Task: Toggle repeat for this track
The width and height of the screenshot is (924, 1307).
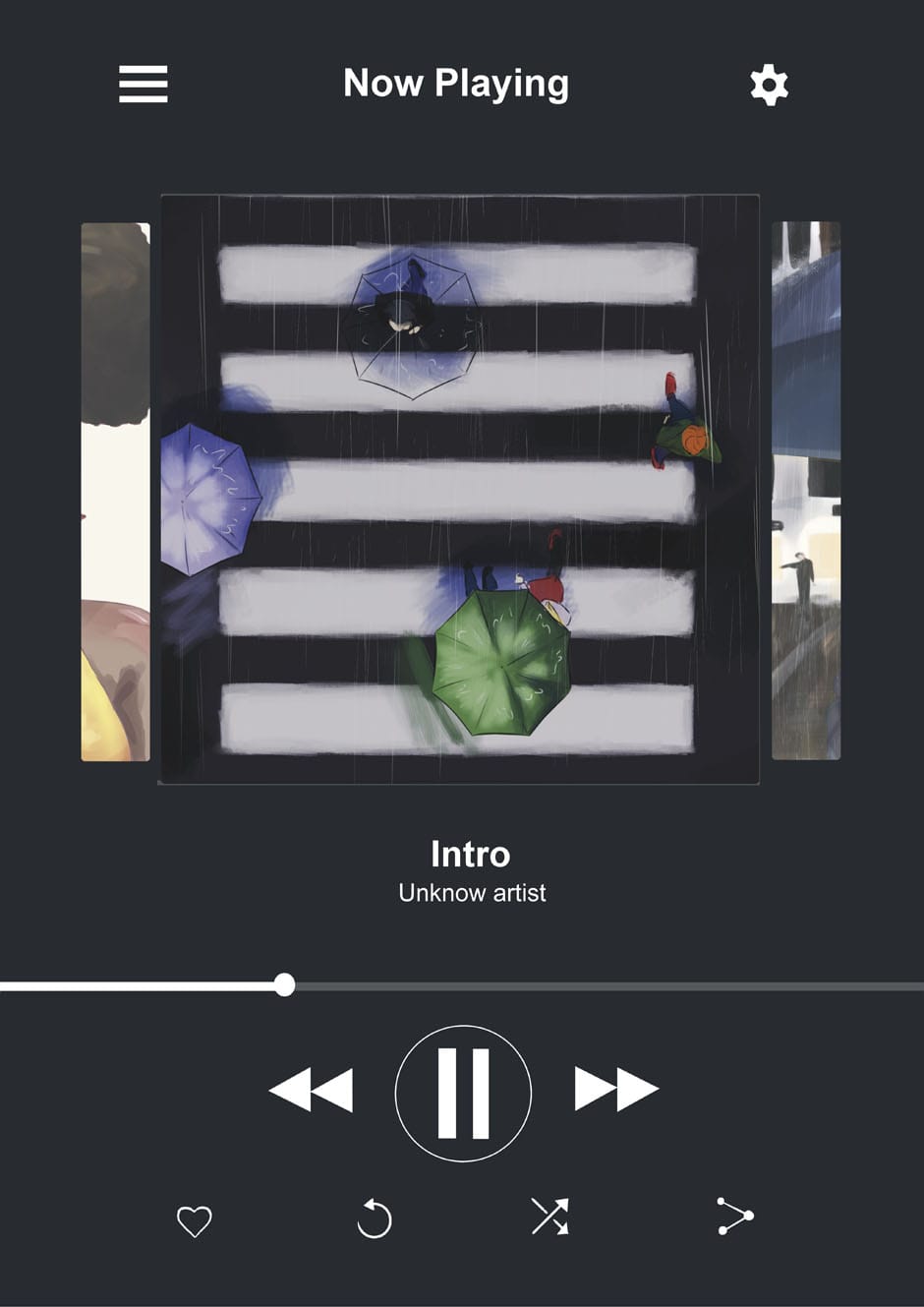Action: [x=374, y=1219]
